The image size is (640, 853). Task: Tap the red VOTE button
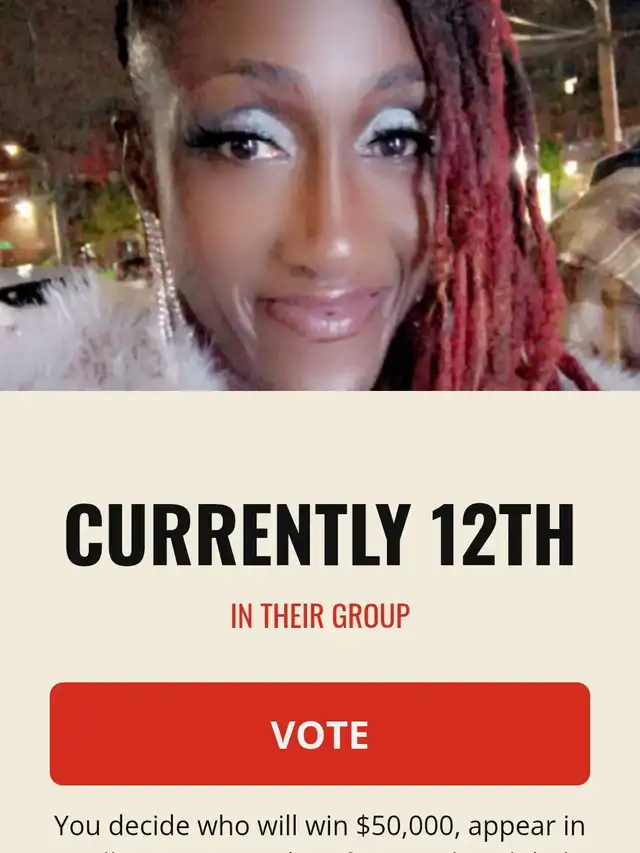tap(320, 734)
